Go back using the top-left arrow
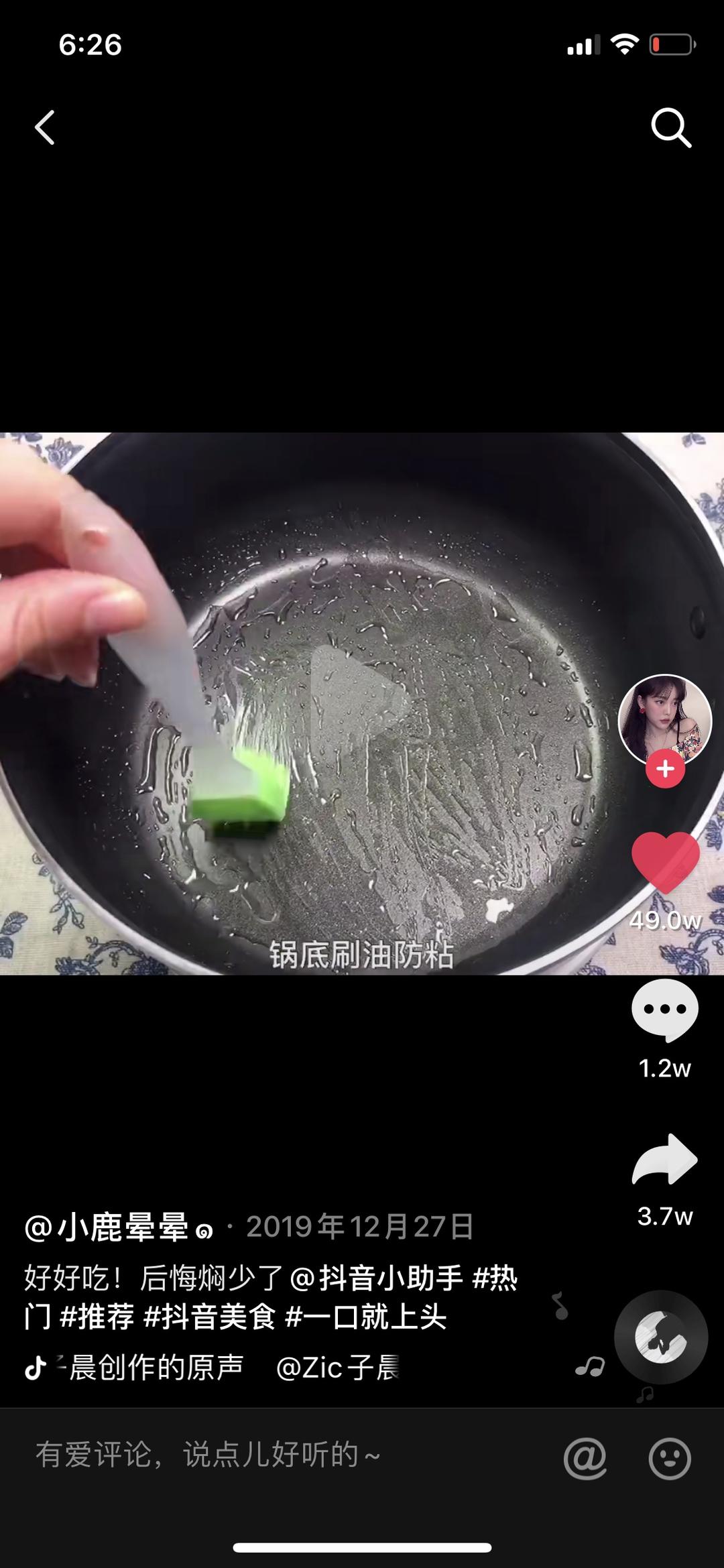Screen dimensions: 724x1568 [x=45, y=127]
